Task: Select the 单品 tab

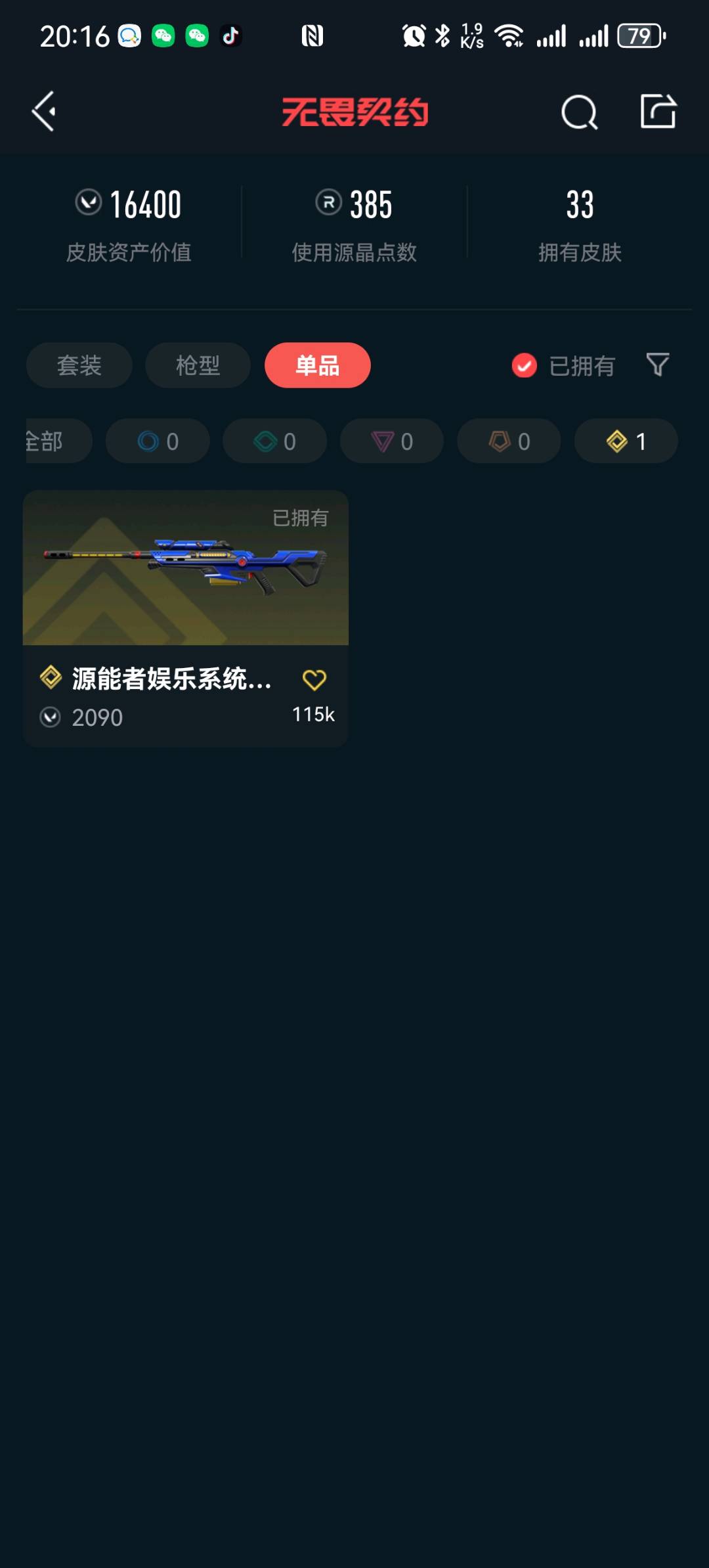Action: (x=317, y=365)
